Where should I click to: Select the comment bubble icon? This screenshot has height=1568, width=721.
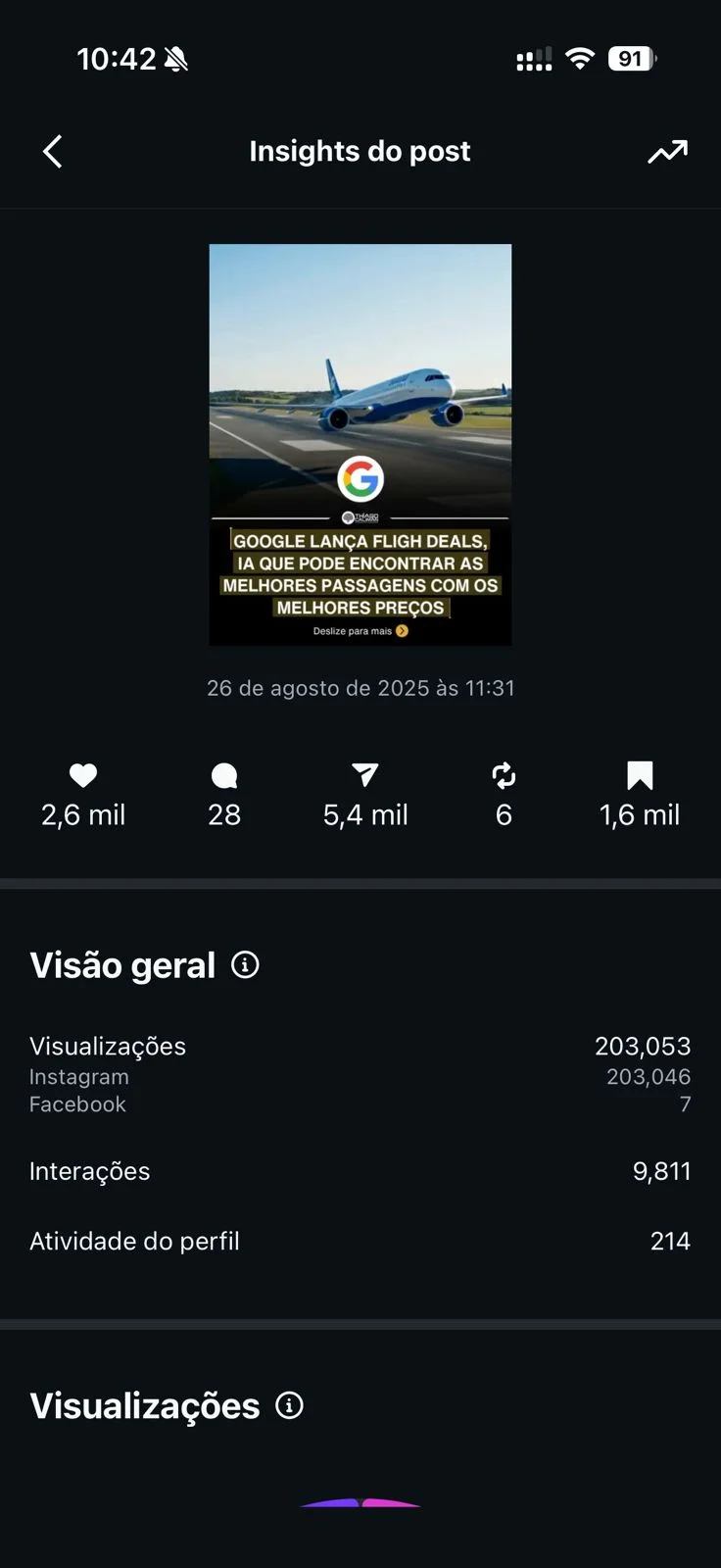224,775
